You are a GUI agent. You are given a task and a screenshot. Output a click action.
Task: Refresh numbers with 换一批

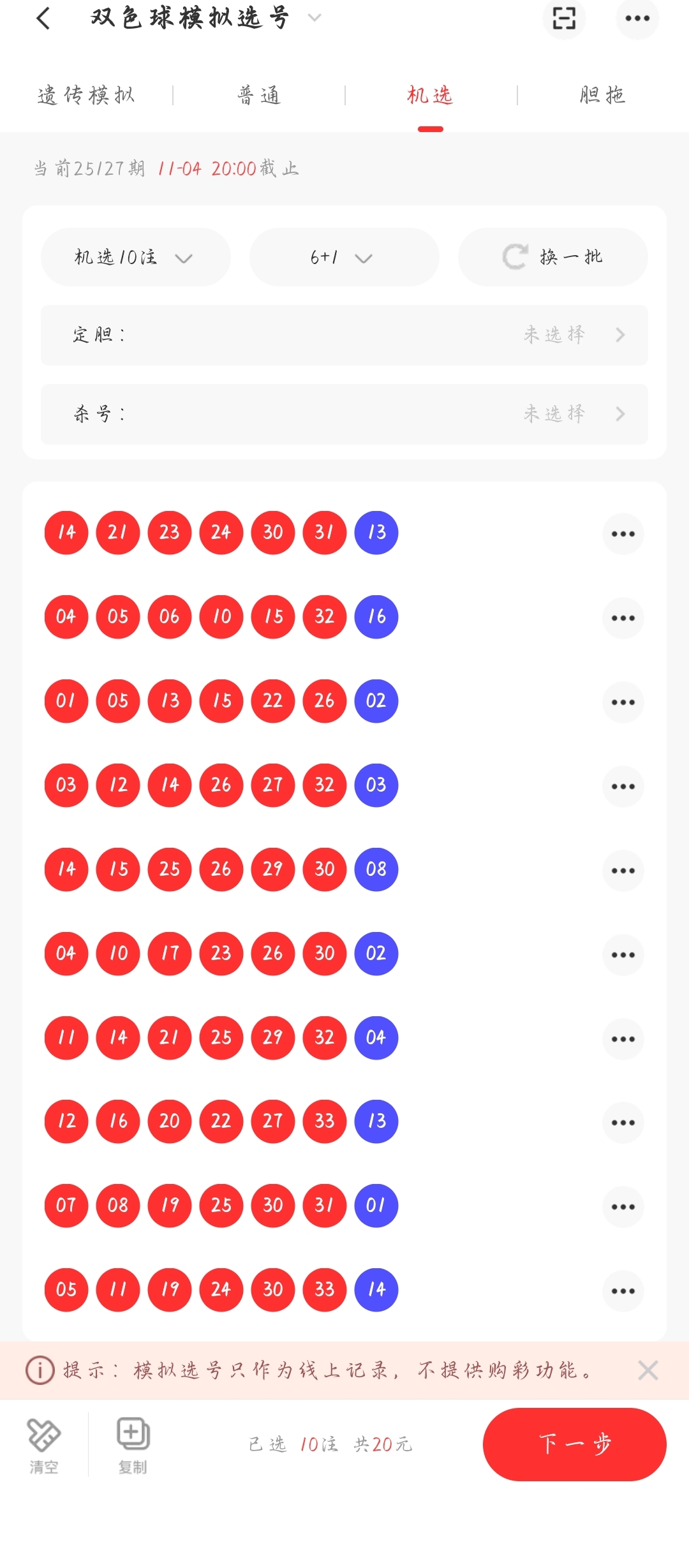552,257
